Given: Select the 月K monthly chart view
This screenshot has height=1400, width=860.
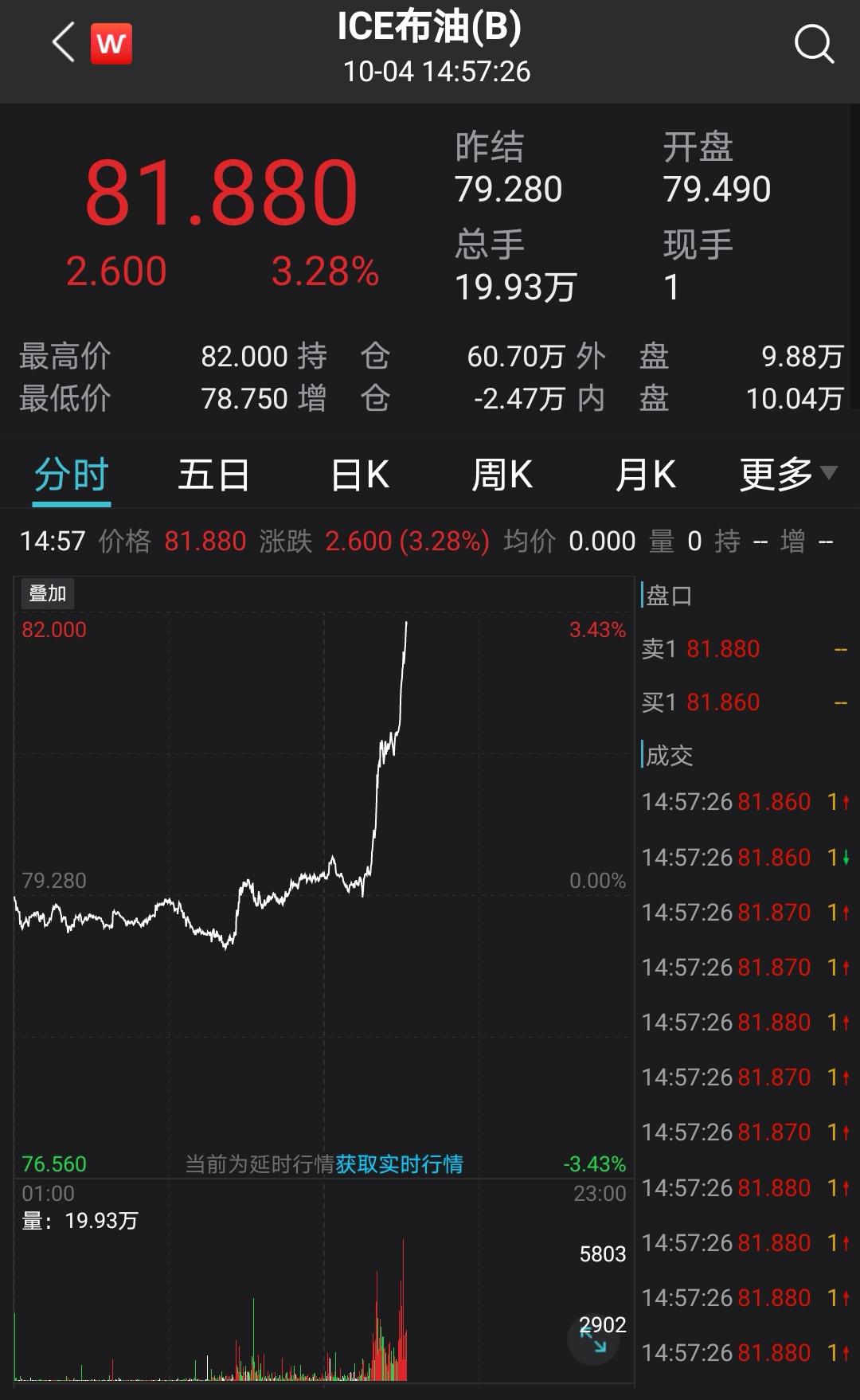Looking at the screenshot, I should 645,473.
